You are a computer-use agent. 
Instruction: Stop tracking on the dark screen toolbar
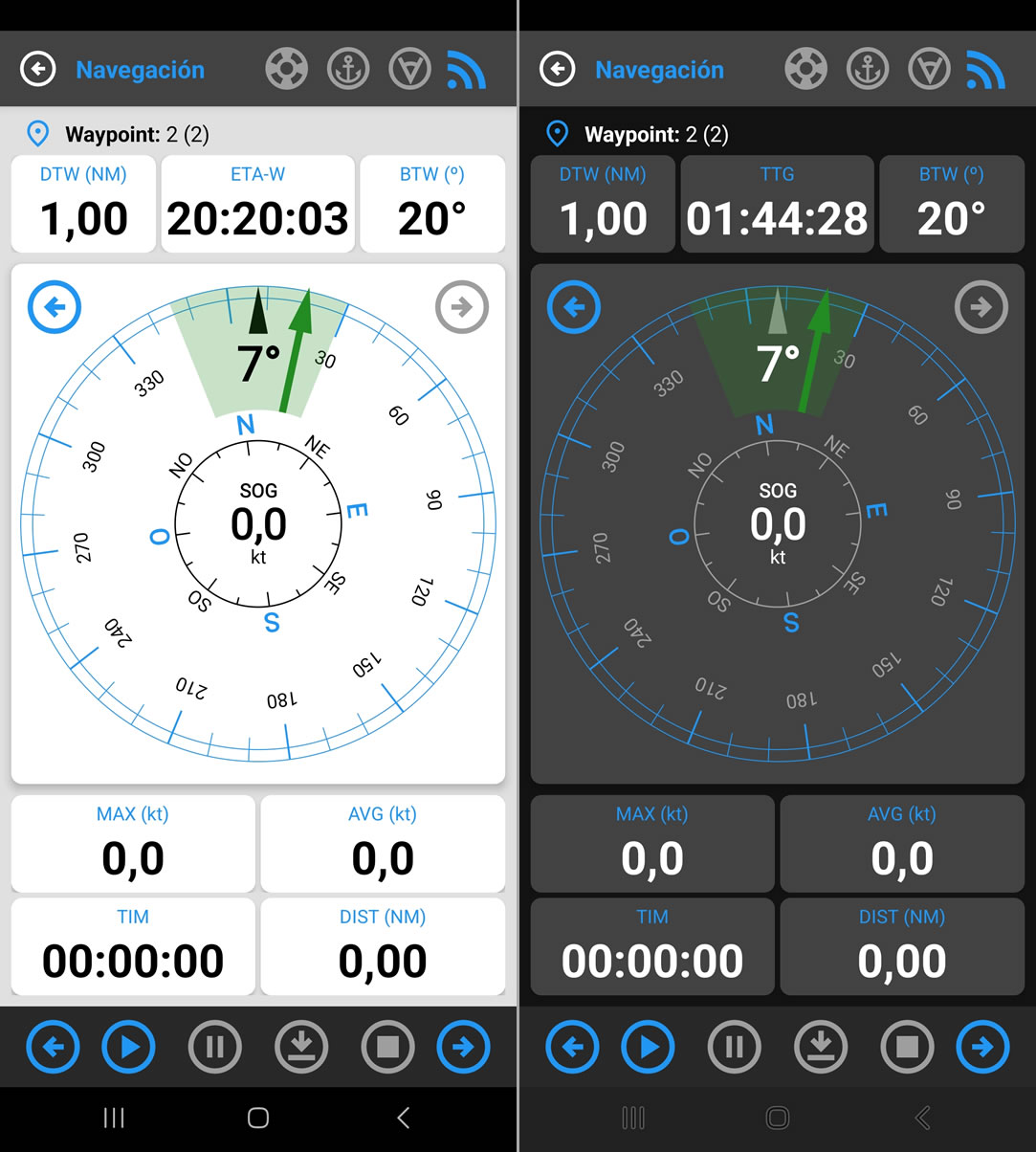pyautogui.click(x=907, y=1047)
